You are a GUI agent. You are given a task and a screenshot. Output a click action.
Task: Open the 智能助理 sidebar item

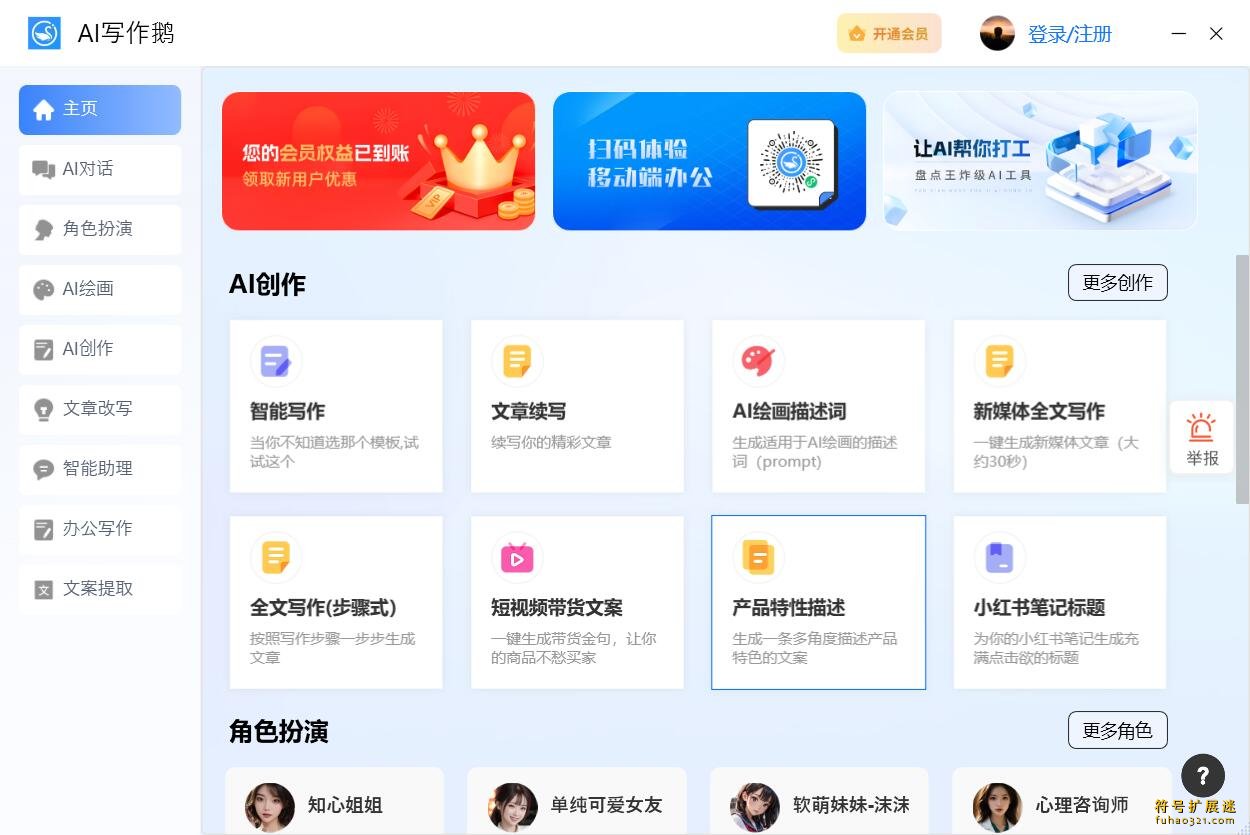100,469
